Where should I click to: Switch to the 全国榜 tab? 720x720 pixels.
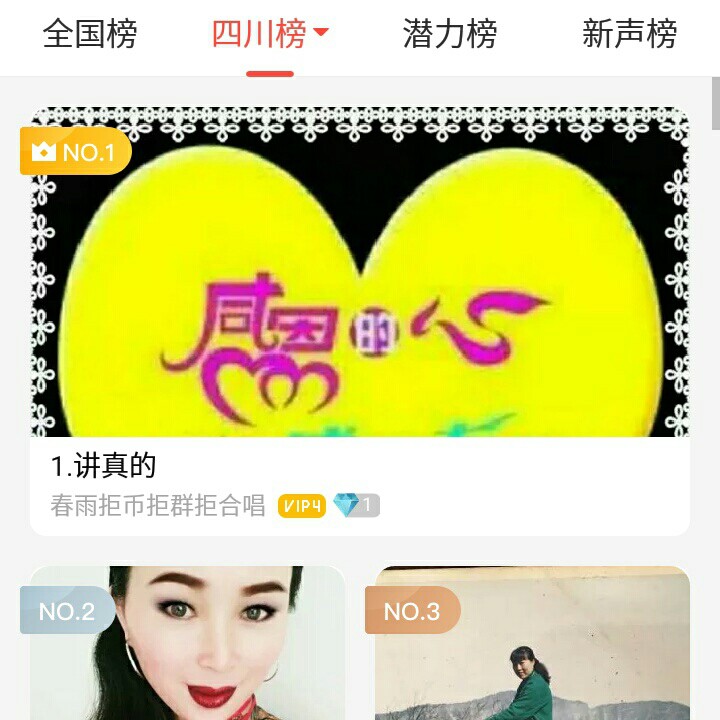point(90,34)
